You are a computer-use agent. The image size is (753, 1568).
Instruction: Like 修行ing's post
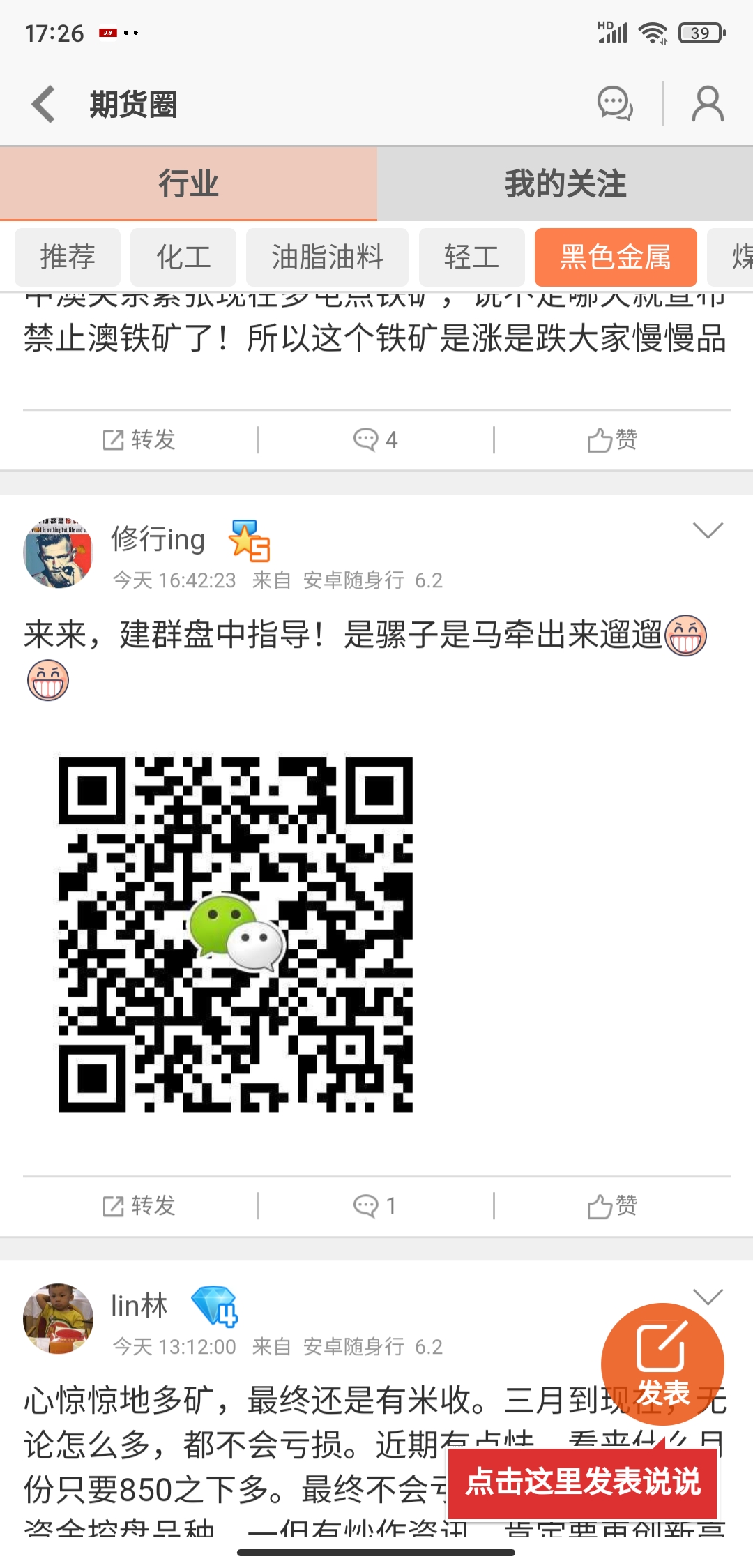point(612,1206)
